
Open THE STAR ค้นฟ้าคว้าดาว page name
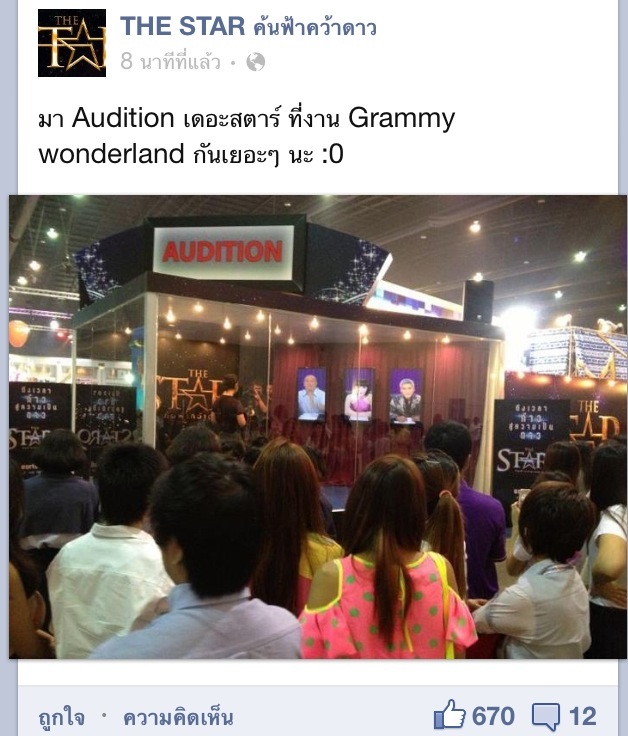pos(247,27)
